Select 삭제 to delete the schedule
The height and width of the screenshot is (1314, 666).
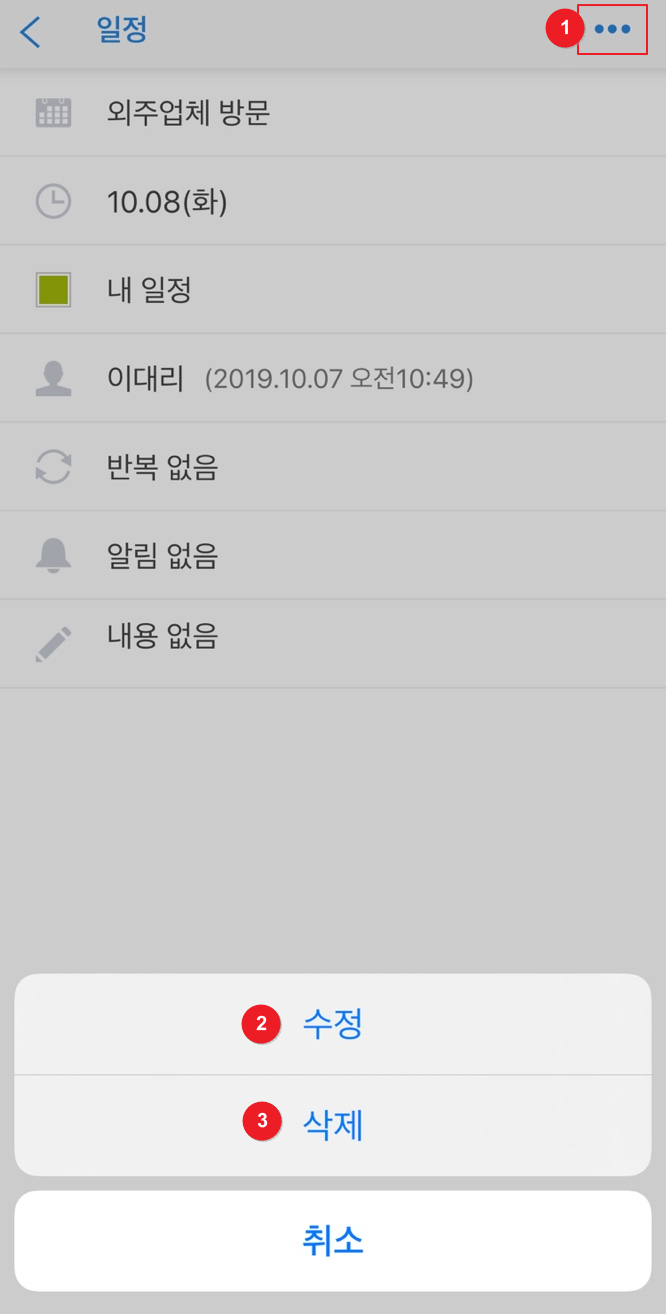click(x=332, y=1126)
